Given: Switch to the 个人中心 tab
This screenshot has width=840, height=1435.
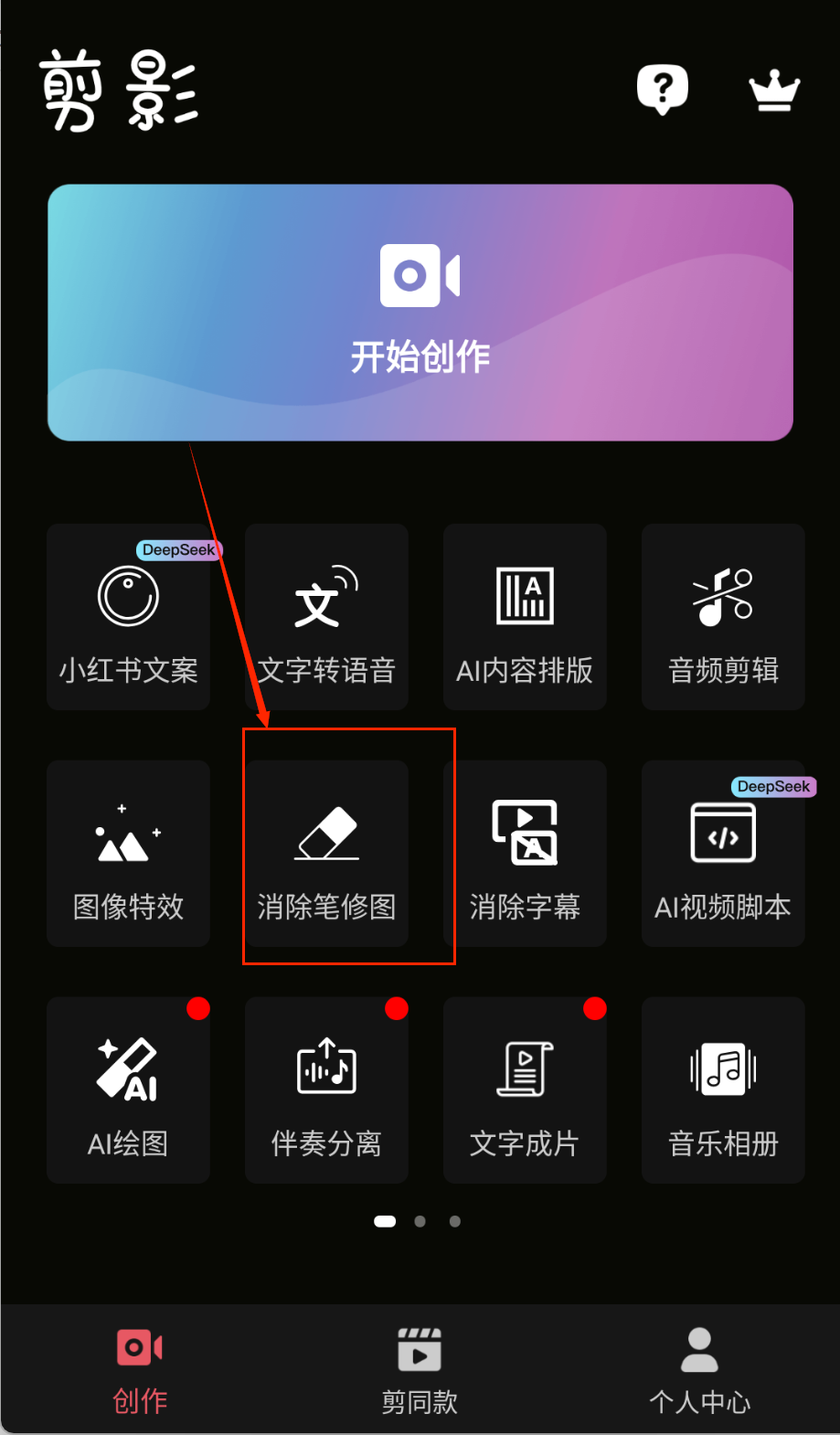Looking at the screenshot, I should click(699, 1370).
